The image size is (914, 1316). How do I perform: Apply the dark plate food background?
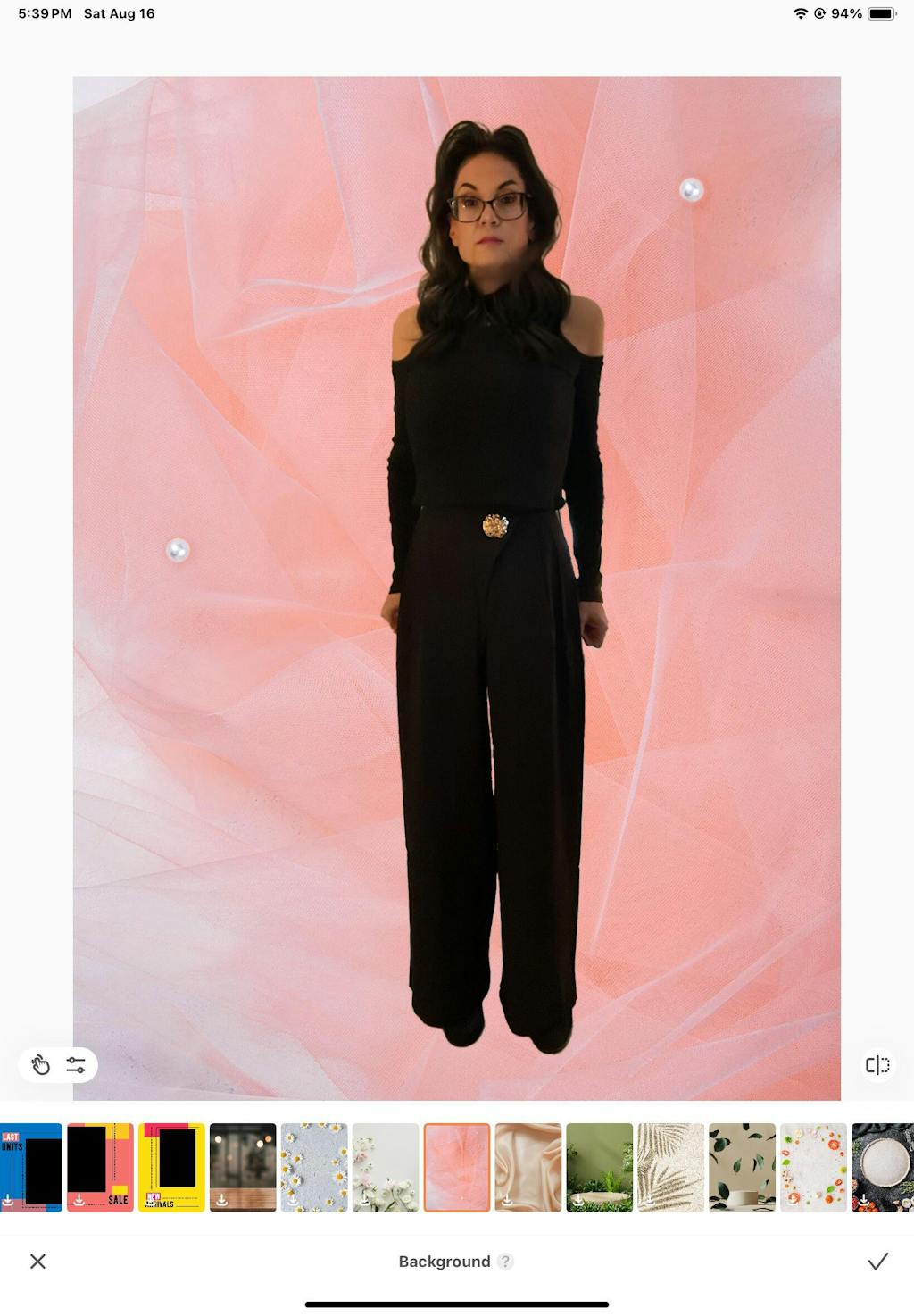[884, 1167]
